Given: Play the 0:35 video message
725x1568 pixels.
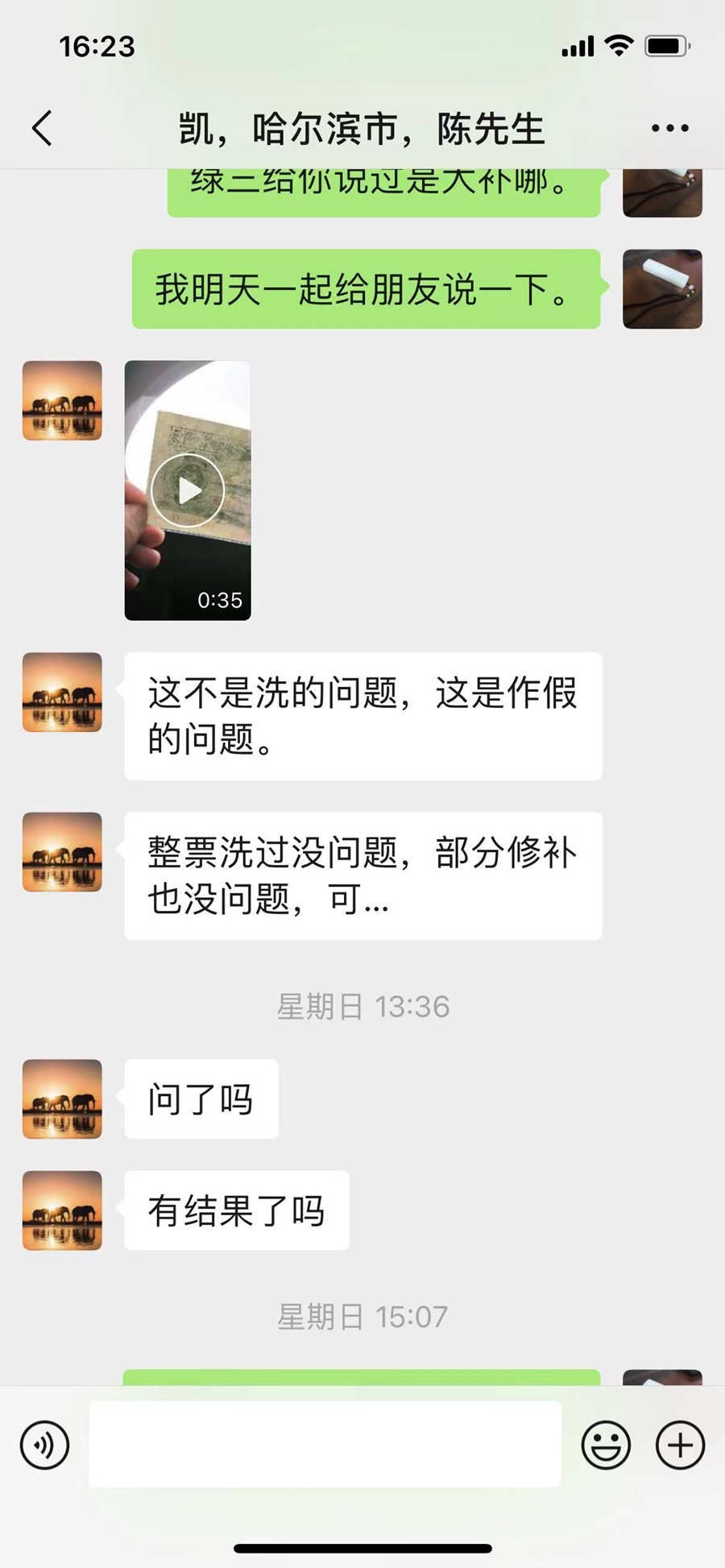Looking at the screenshot, I should click(x=188, y=490).
